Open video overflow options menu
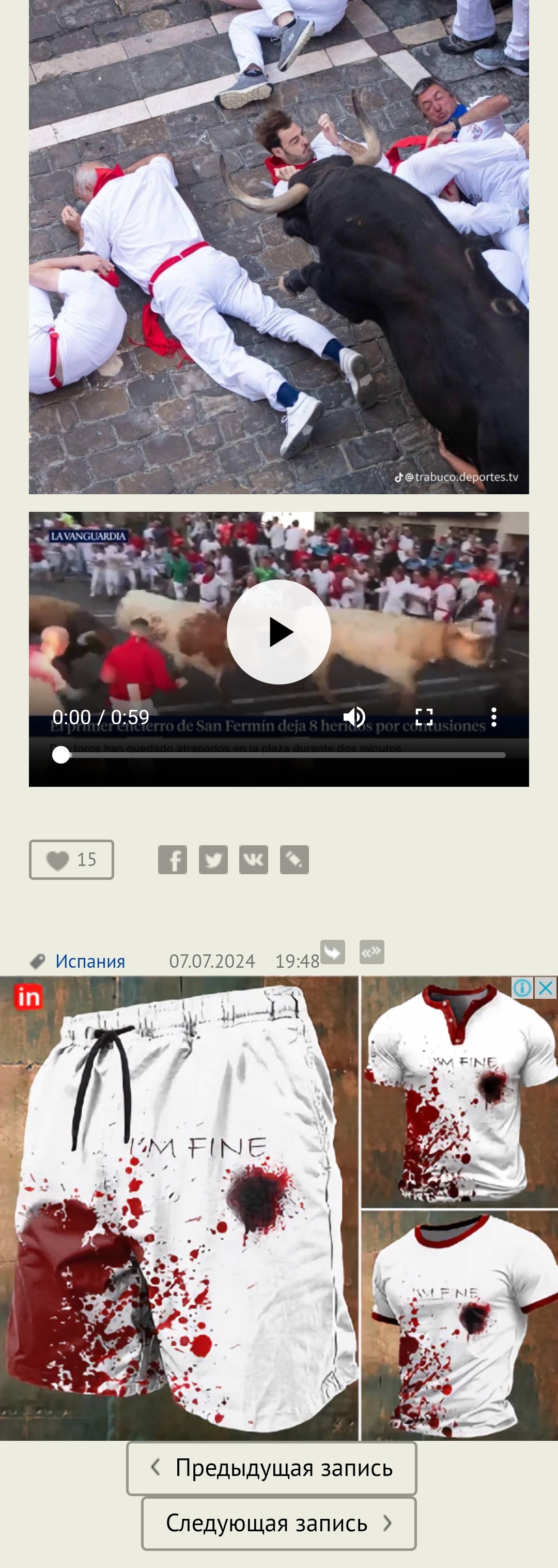Viewport: 558px width, 1568px height. coord(493,717)
